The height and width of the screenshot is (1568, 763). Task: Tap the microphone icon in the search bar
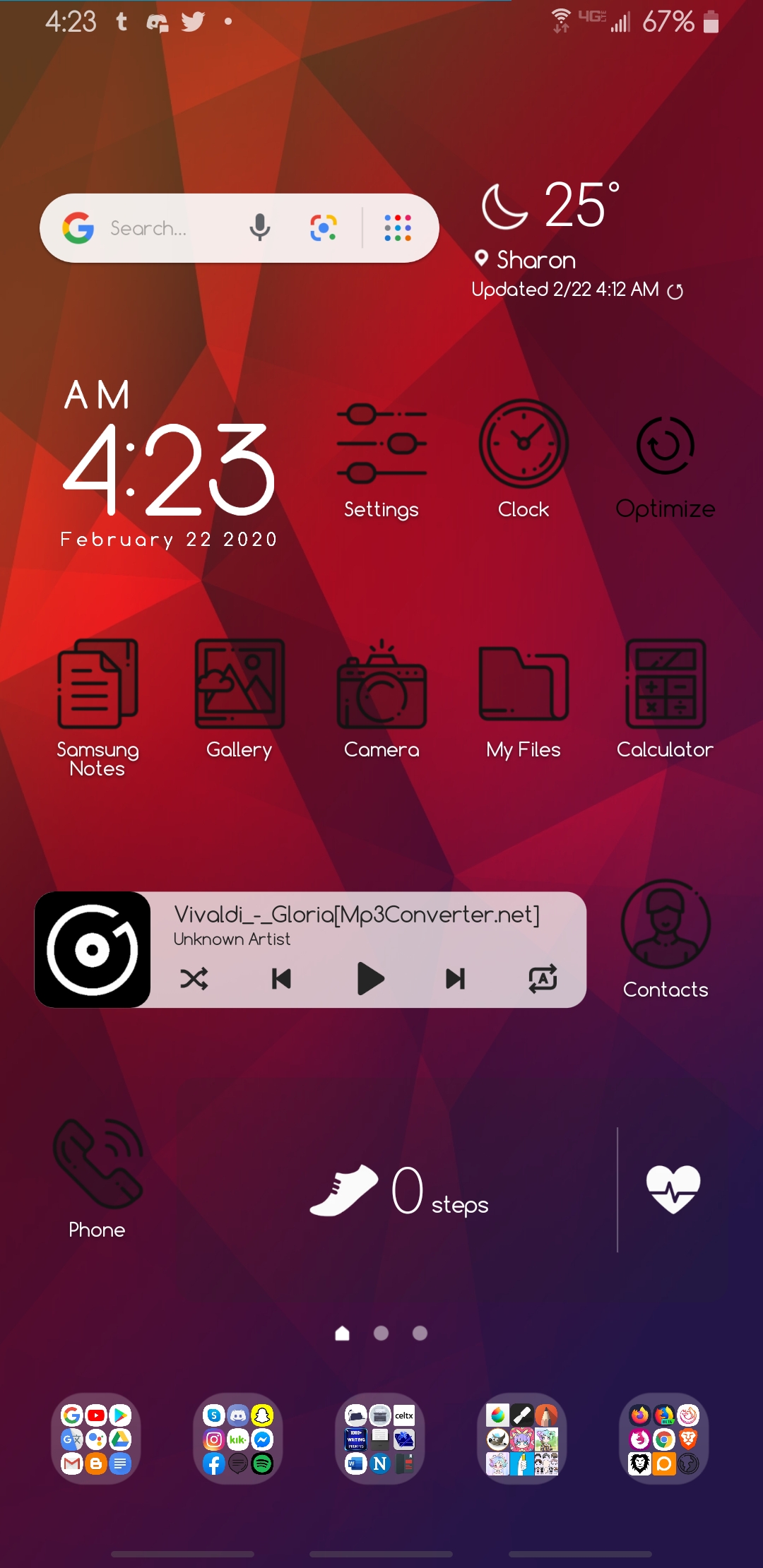[x=259, y=227]
